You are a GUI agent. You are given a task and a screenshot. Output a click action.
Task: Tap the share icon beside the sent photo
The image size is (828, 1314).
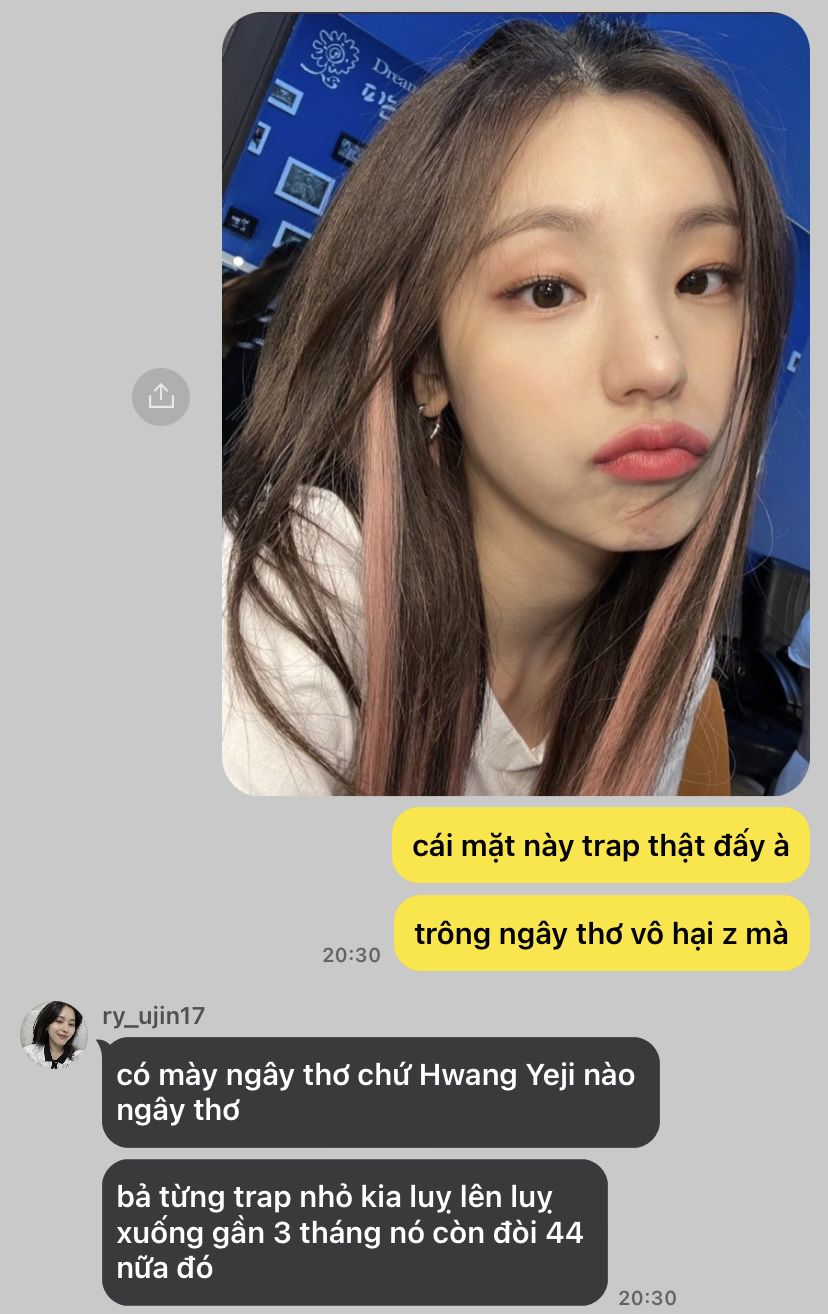(x=160, y=397)
